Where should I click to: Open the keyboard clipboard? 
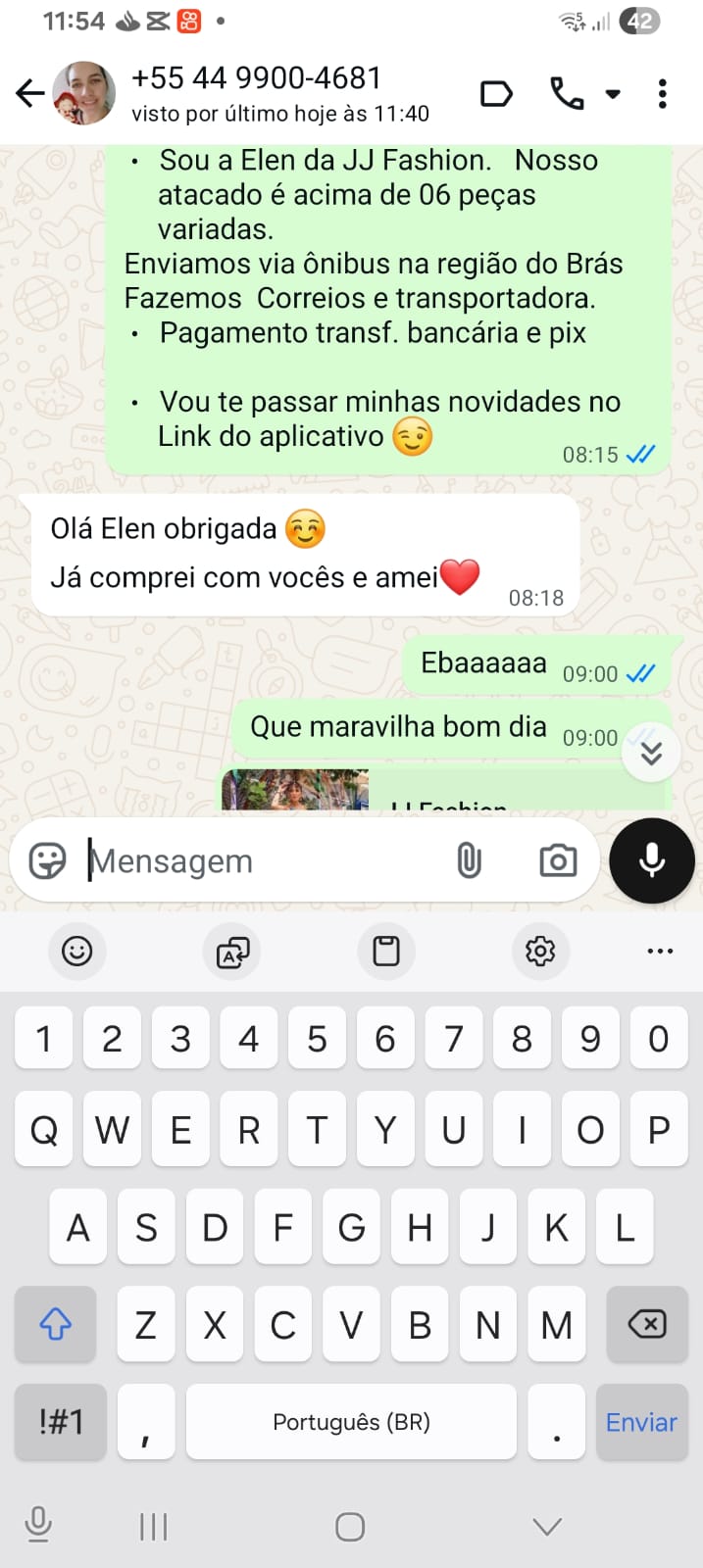(386, 951)
